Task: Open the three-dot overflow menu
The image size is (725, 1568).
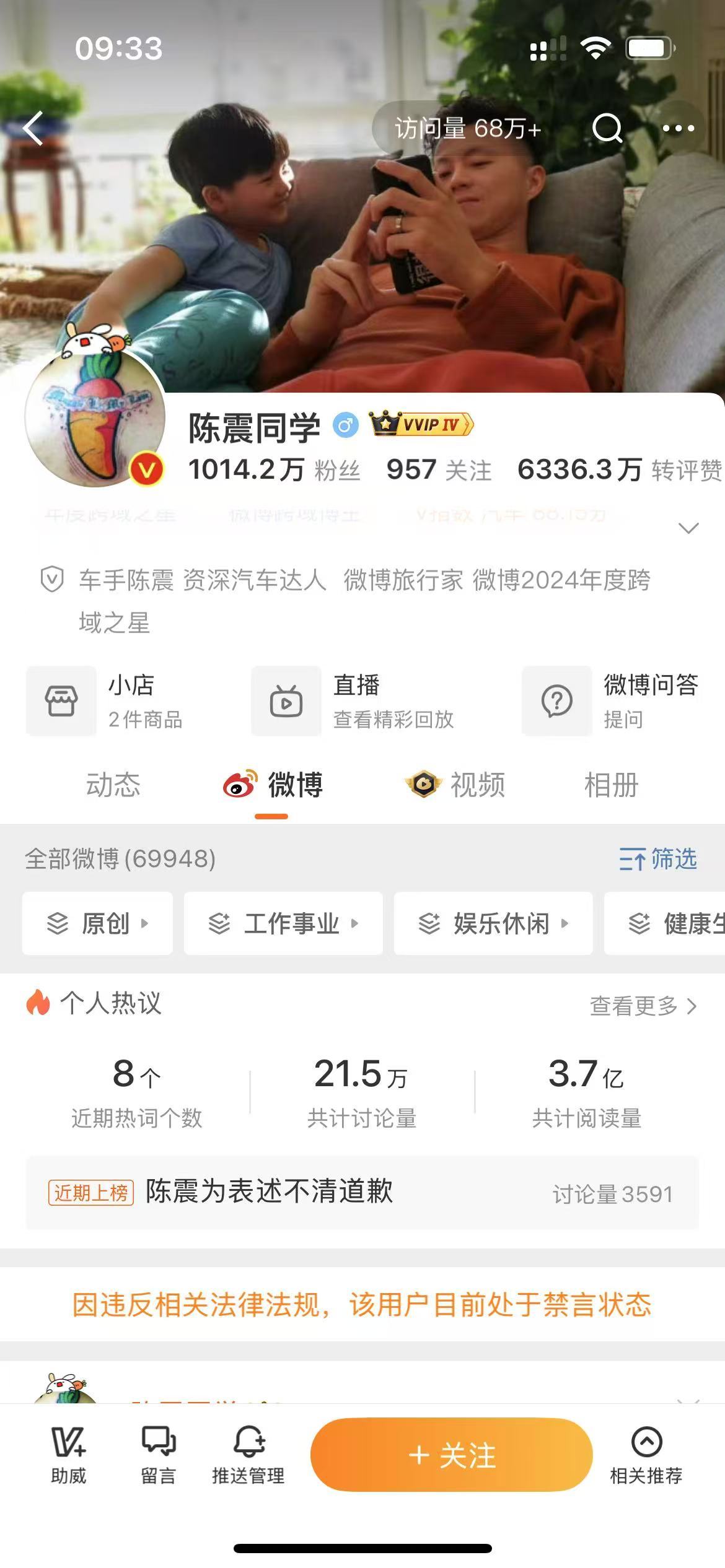Action: click(679, 128)
